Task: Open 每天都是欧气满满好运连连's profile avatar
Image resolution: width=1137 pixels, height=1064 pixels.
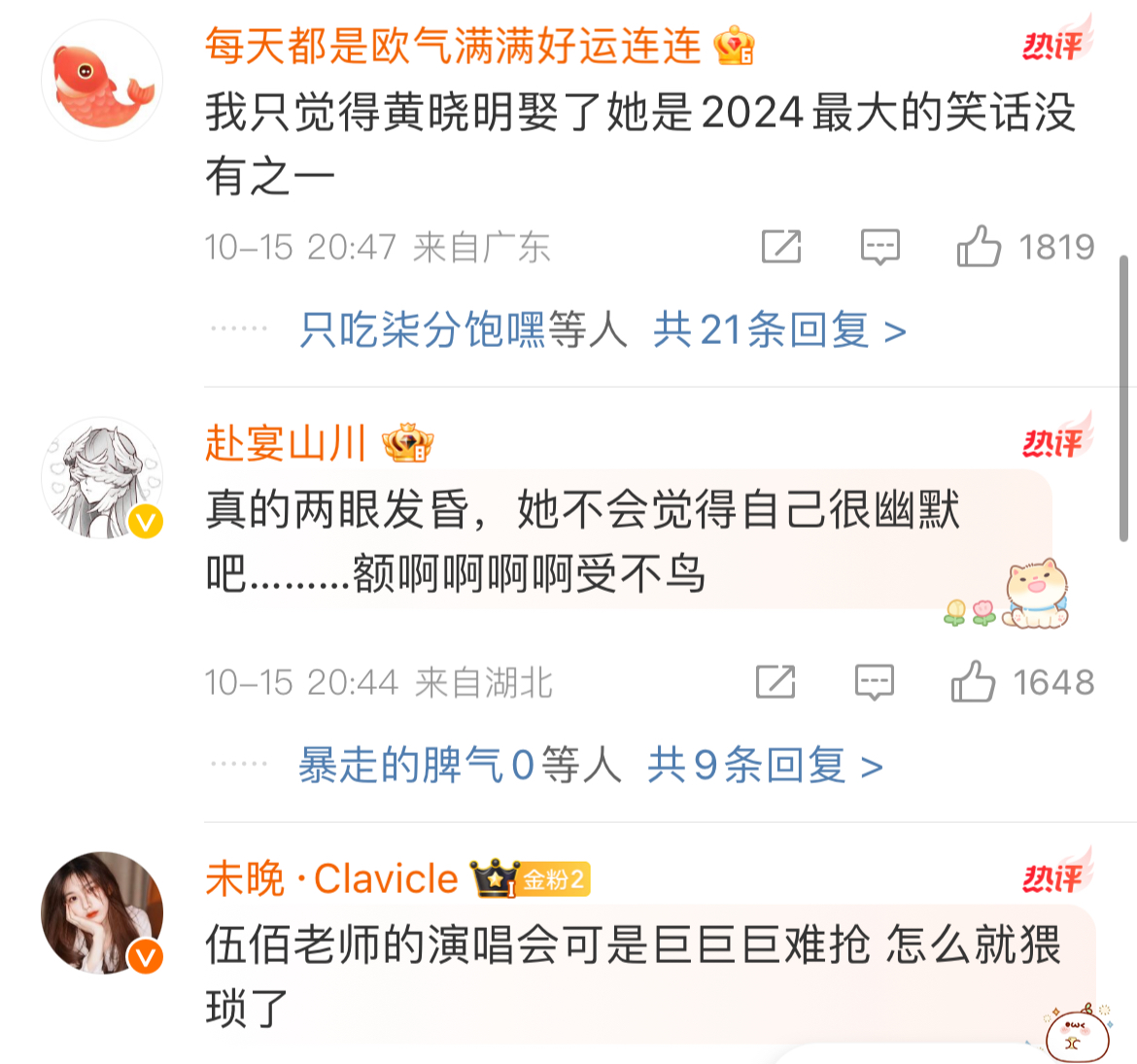Action: click(102, 81)
